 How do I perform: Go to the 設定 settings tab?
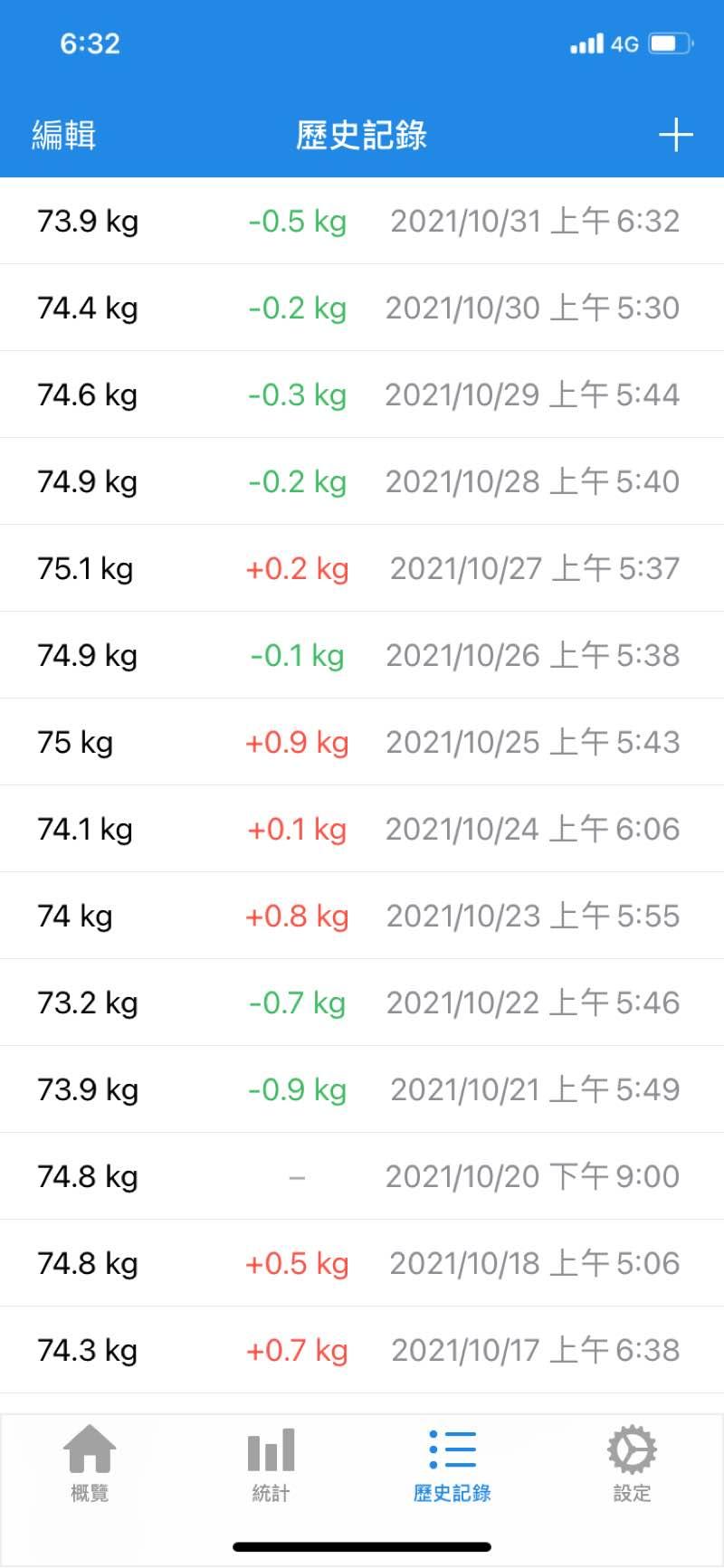point(632,1464)
